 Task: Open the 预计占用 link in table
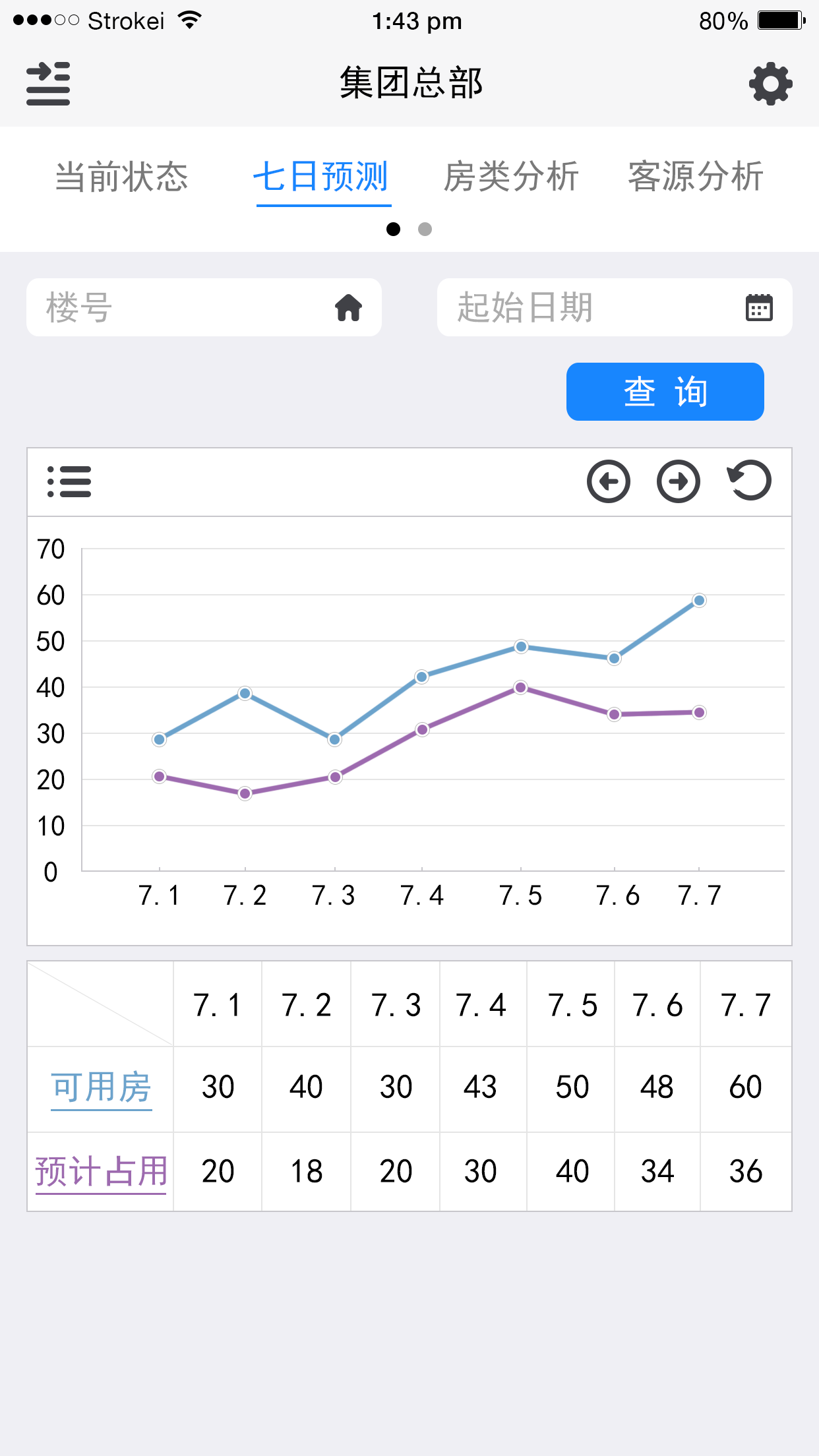[x=101, y=1172]
